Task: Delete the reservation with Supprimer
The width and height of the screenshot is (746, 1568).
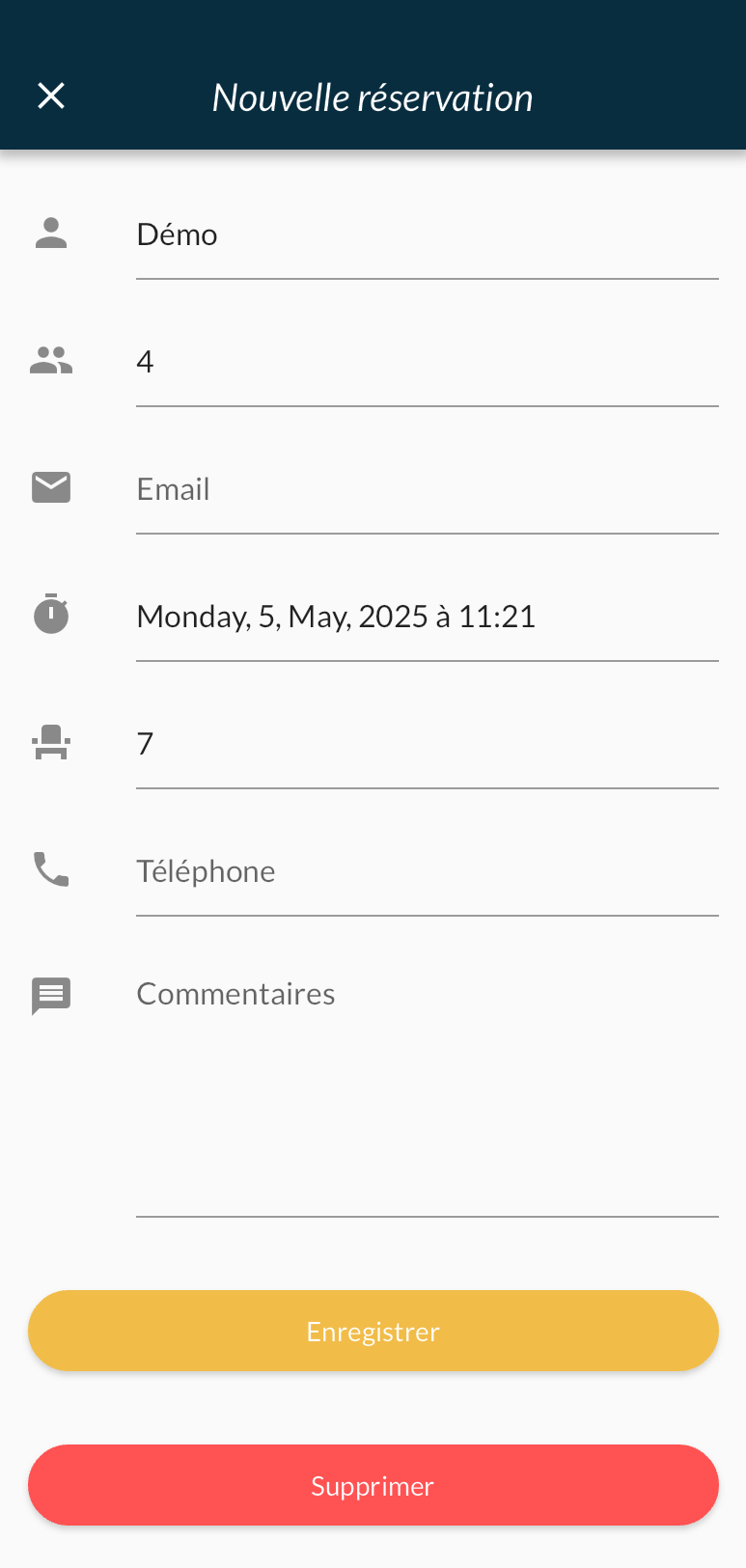Action: click(373, 1485)
